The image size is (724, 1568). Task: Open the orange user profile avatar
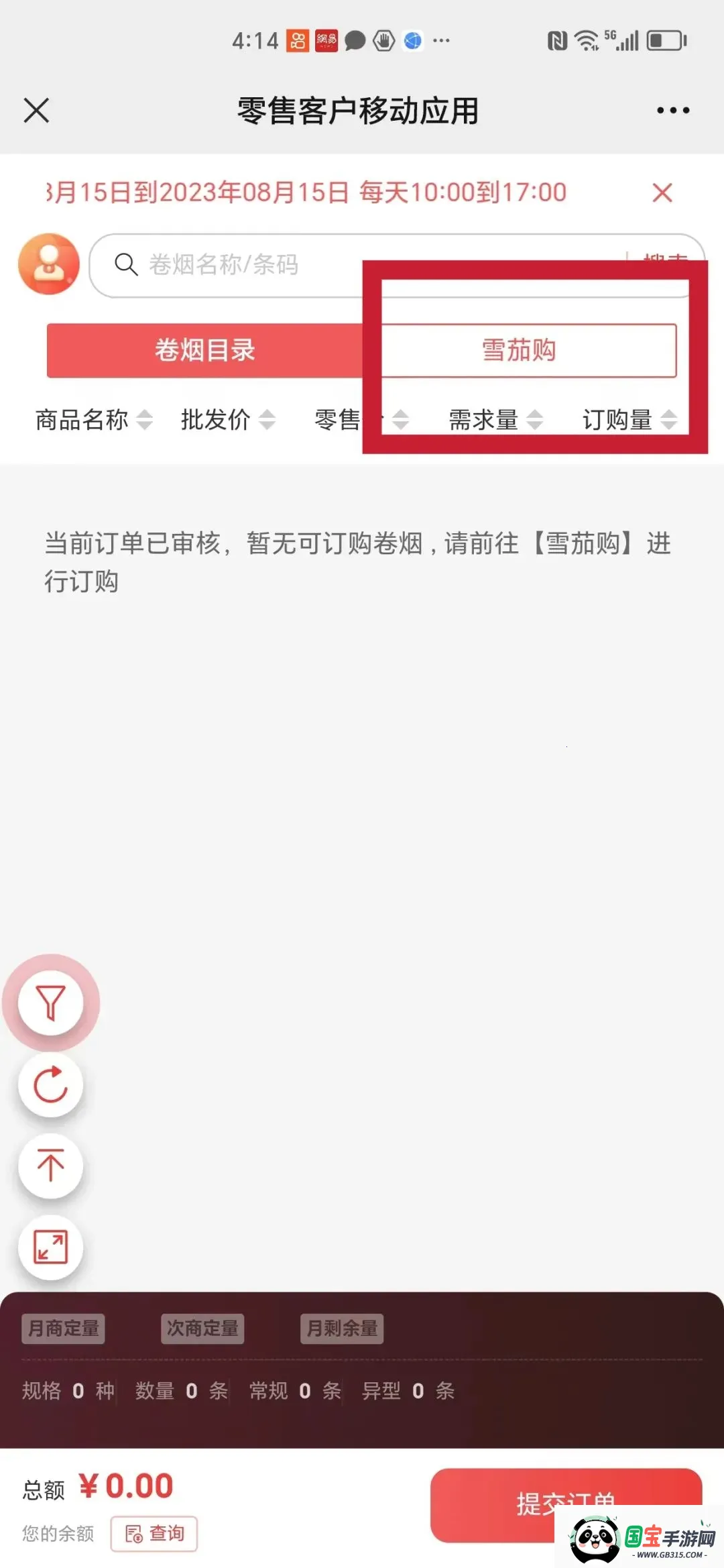point(49,264)
